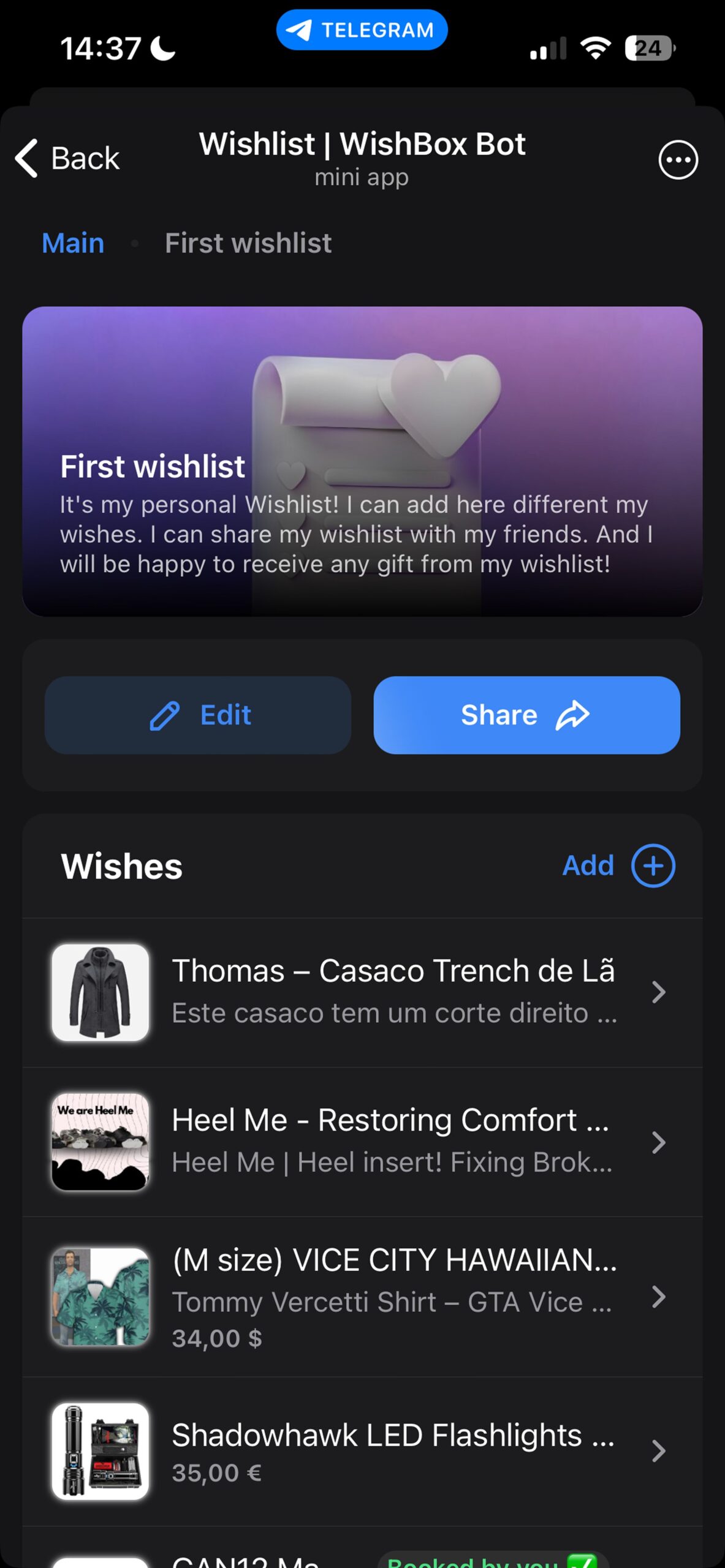Add a new wish
Viewport: 725px width, 1568px height.
point(618,865)
